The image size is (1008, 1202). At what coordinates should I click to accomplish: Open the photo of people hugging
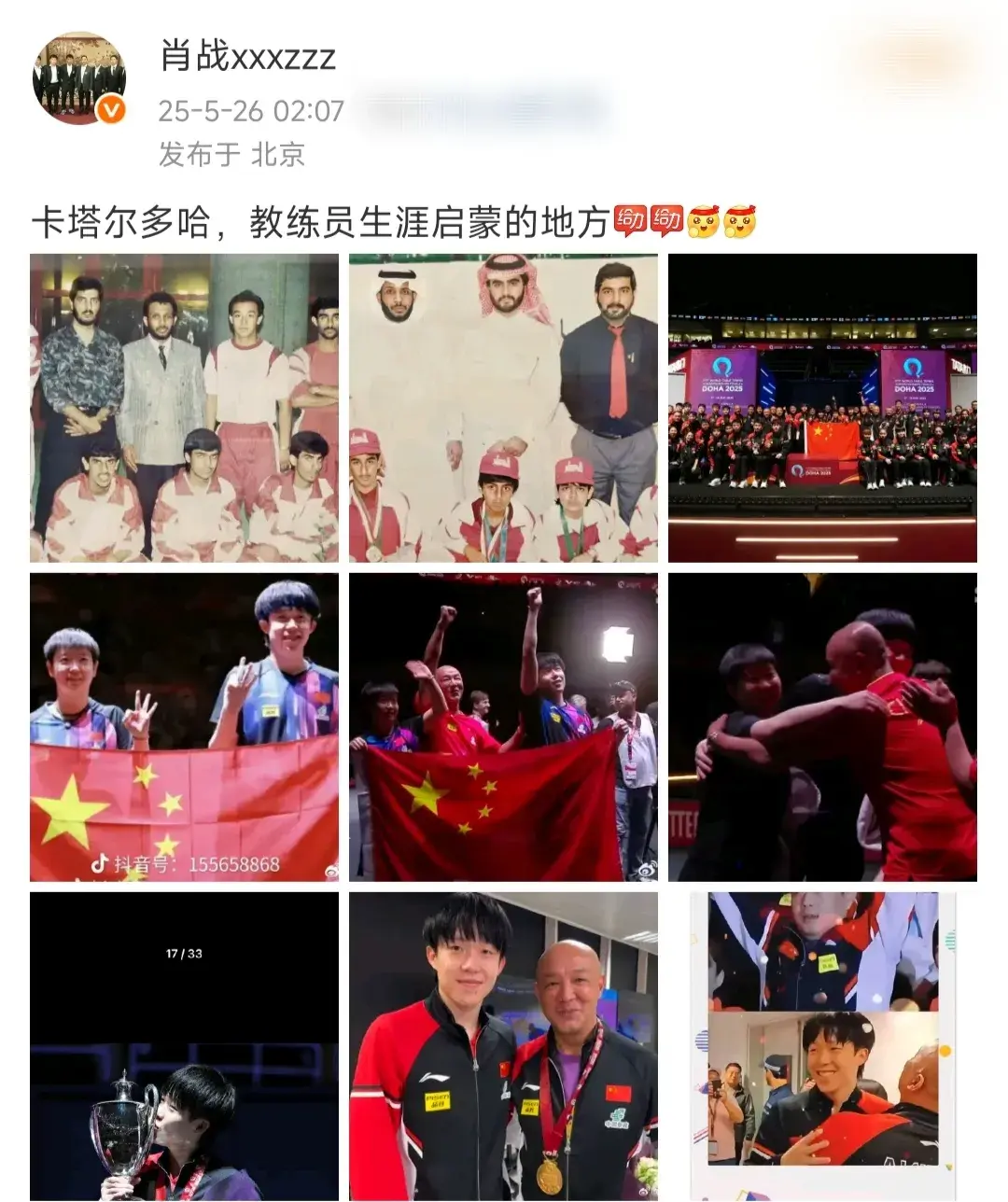(x=822, y=727)
